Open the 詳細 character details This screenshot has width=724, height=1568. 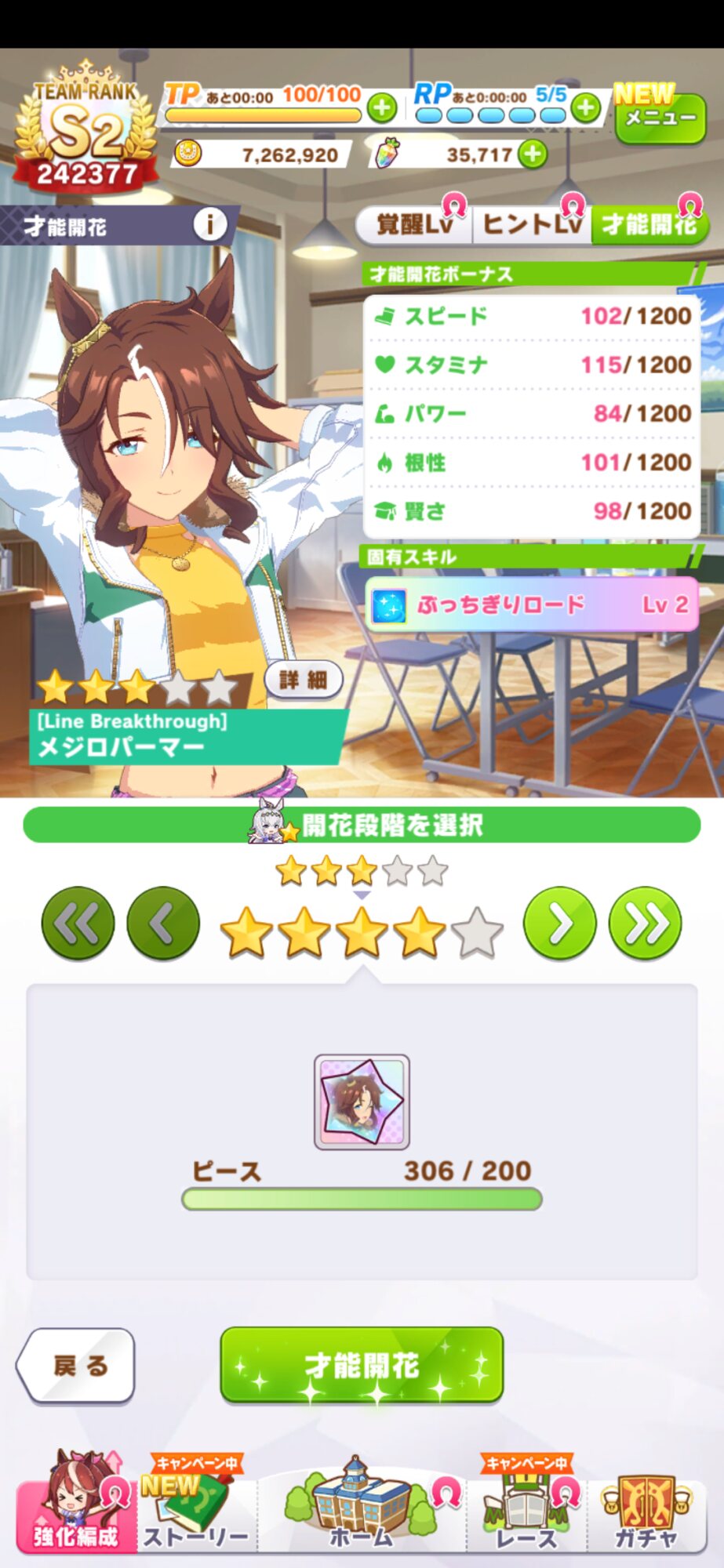(303, 679)
